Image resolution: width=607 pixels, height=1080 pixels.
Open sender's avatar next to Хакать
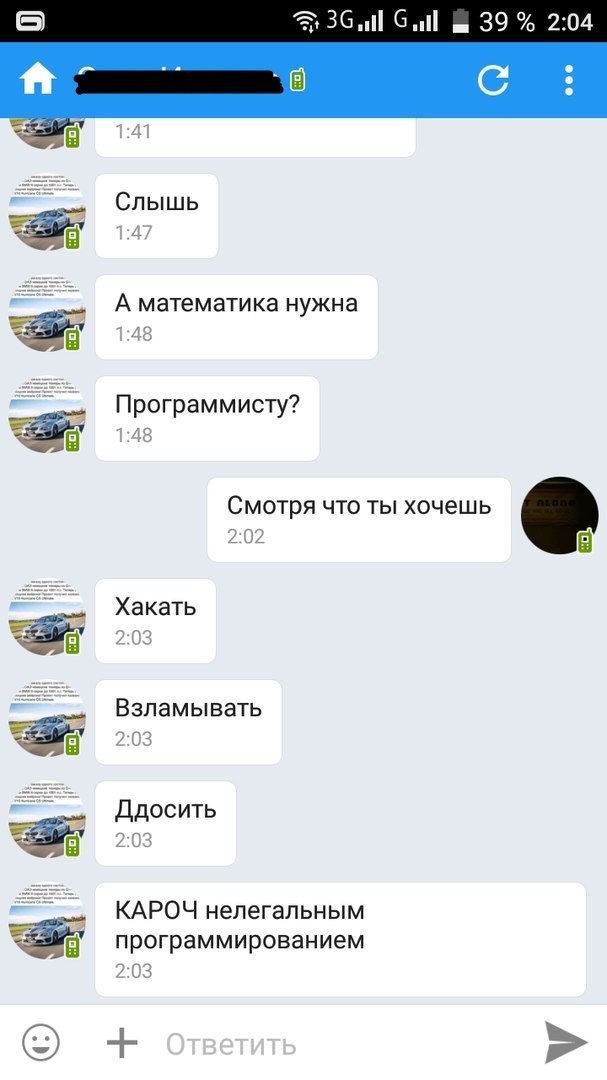[x=46, y=619]
